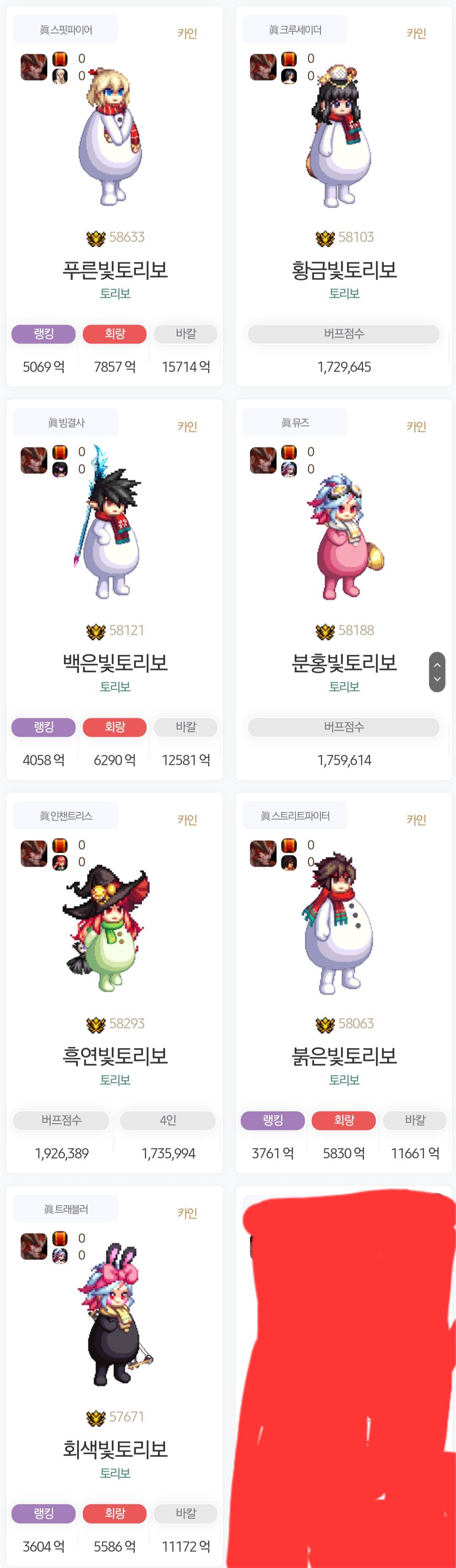The height and width of the screenshot is (1568, 456).
Task: Open the 분홍빛토리보 character card
Action: click(344, 662)
